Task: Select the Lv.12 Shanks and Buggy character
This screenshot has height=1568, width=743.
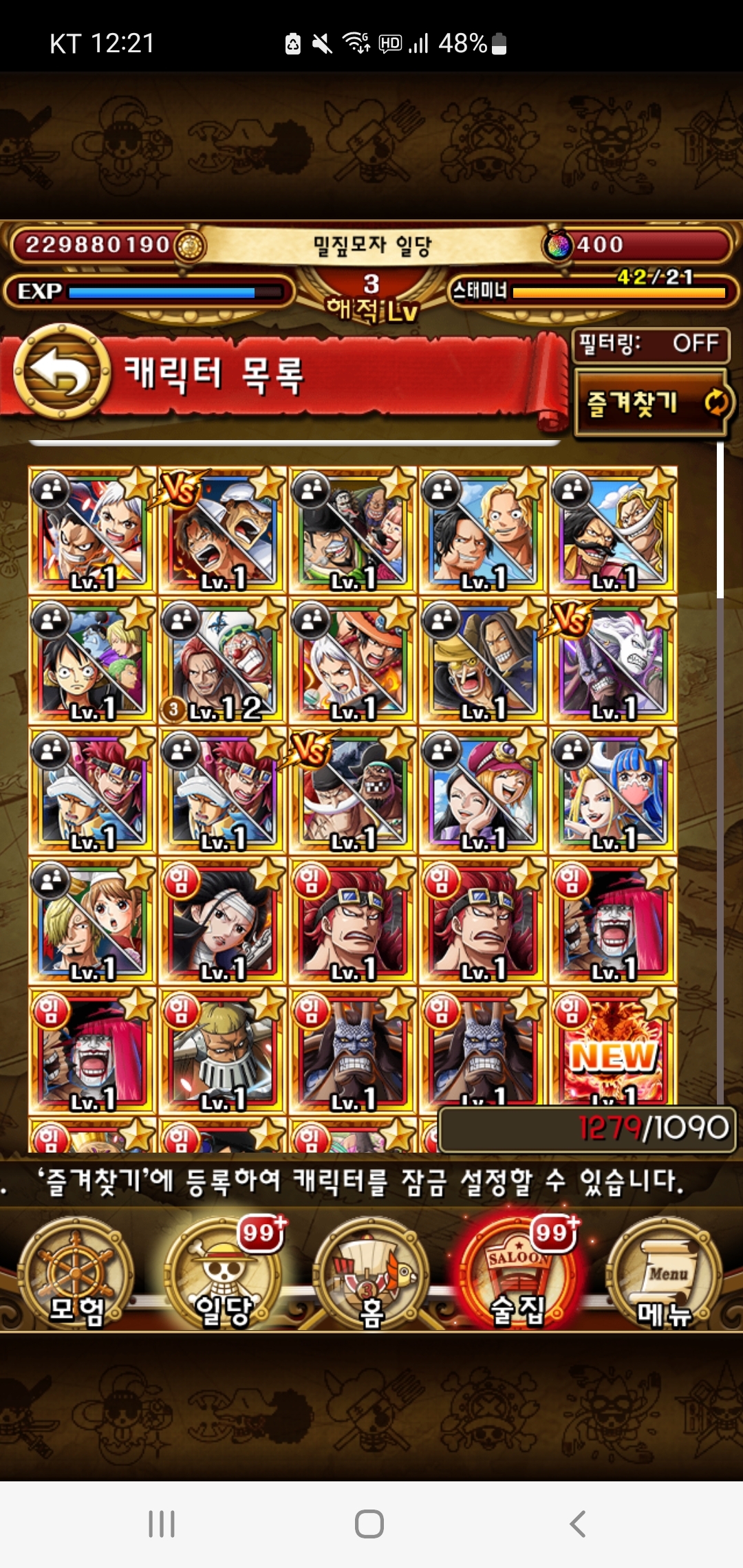Action: click(x=222, y=660)
